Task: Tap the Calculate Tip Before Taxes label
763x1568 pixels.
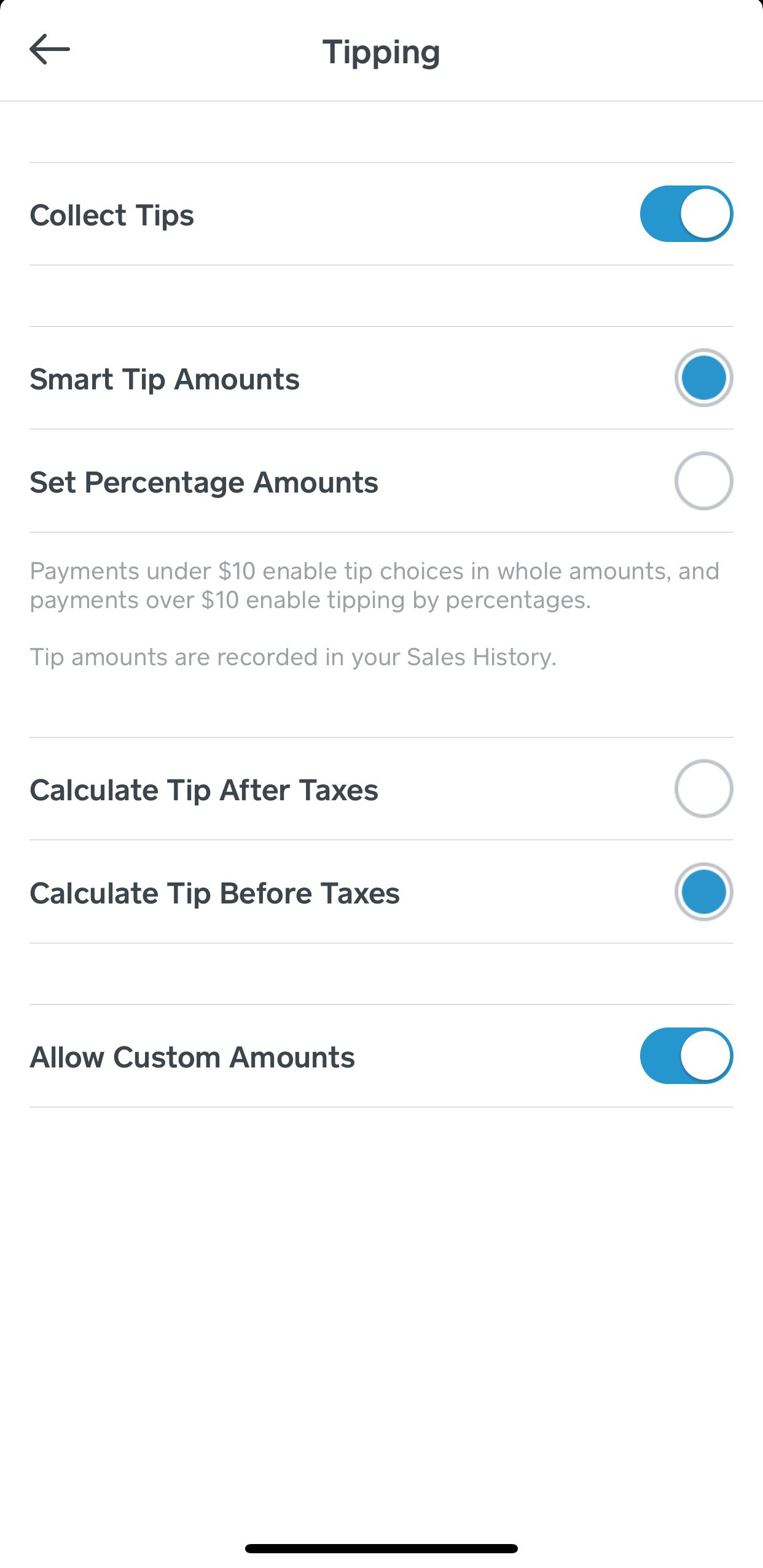Action: 215,894
